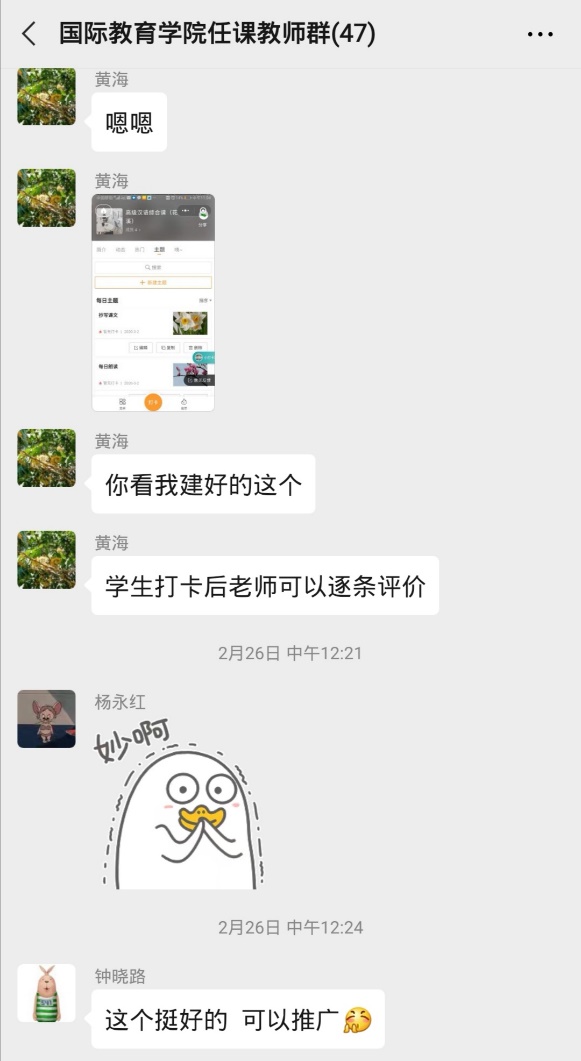Open the screenshot image sent by 黄海
This screenshot has width=581, height=1061.
[153, 302]
